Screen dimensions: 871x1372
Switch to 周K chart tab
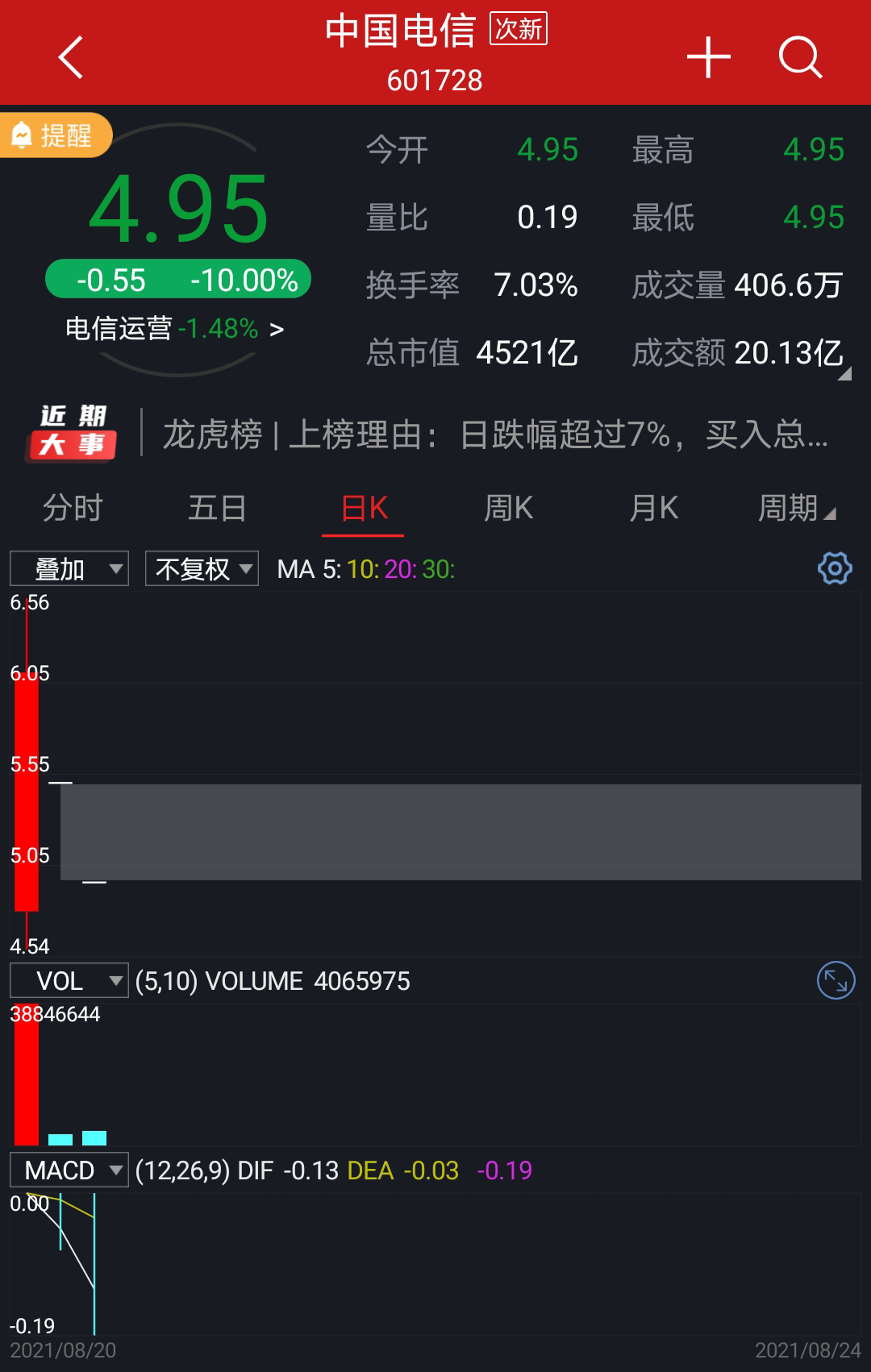coord(509,509)
